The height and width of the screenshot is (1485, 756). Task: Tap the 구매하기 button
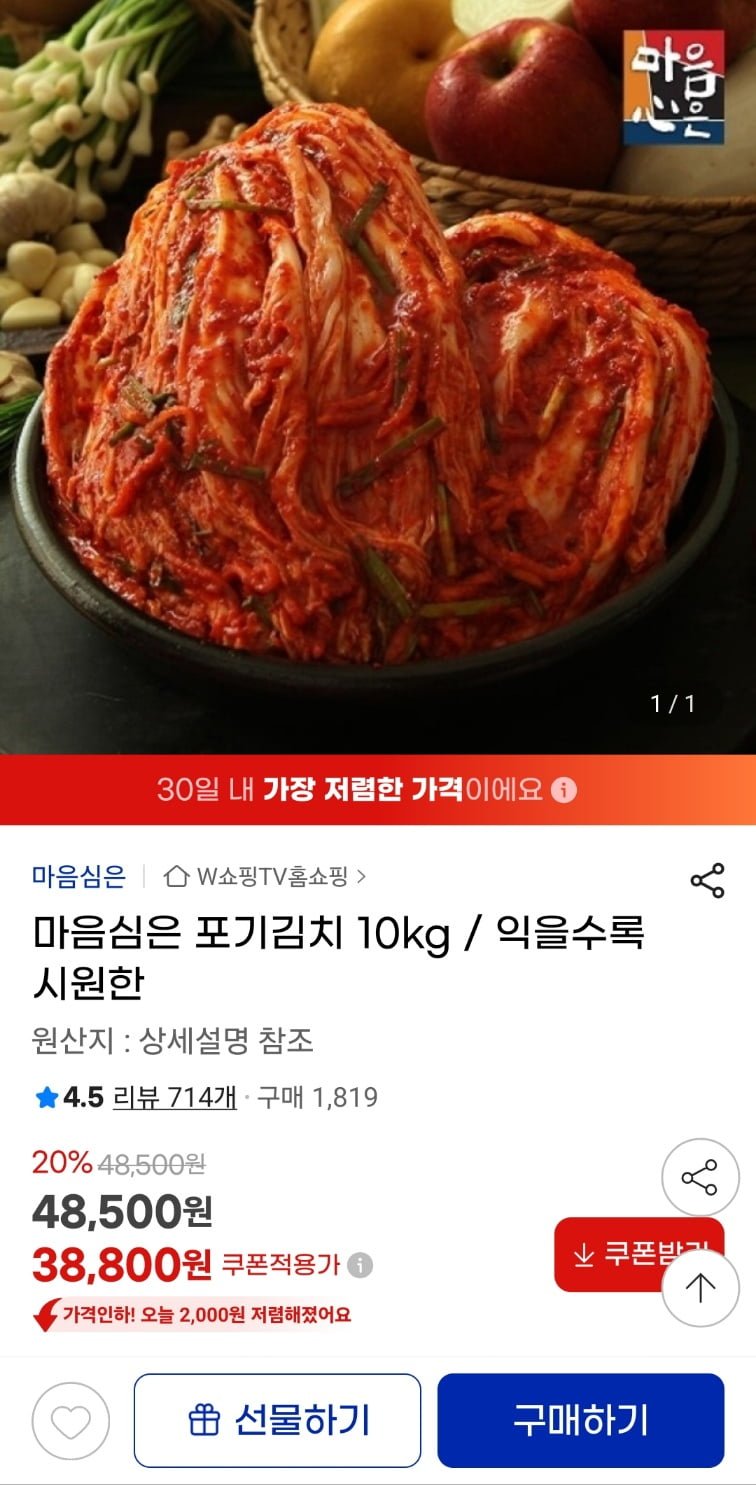[580, 1420]
